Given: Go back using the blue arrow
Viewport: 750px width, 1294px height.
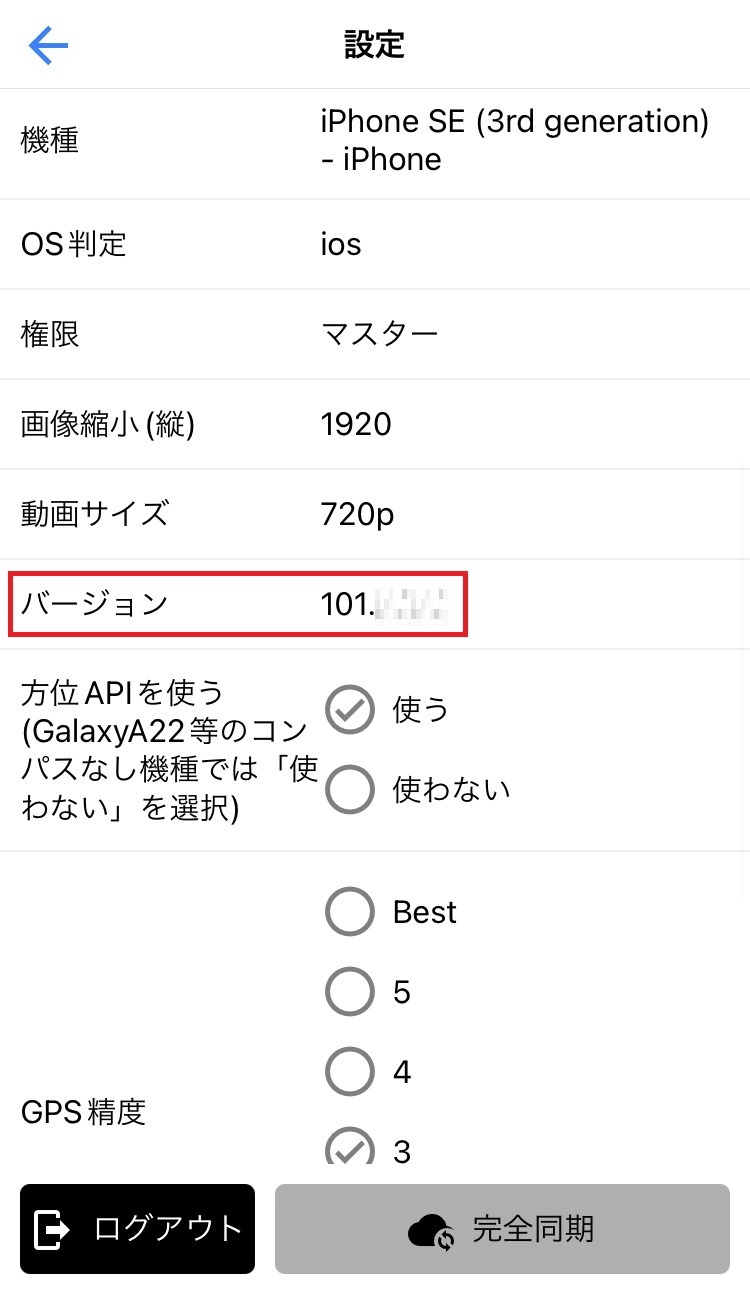Looking at the screenshot, I should [x=48, y=45].
